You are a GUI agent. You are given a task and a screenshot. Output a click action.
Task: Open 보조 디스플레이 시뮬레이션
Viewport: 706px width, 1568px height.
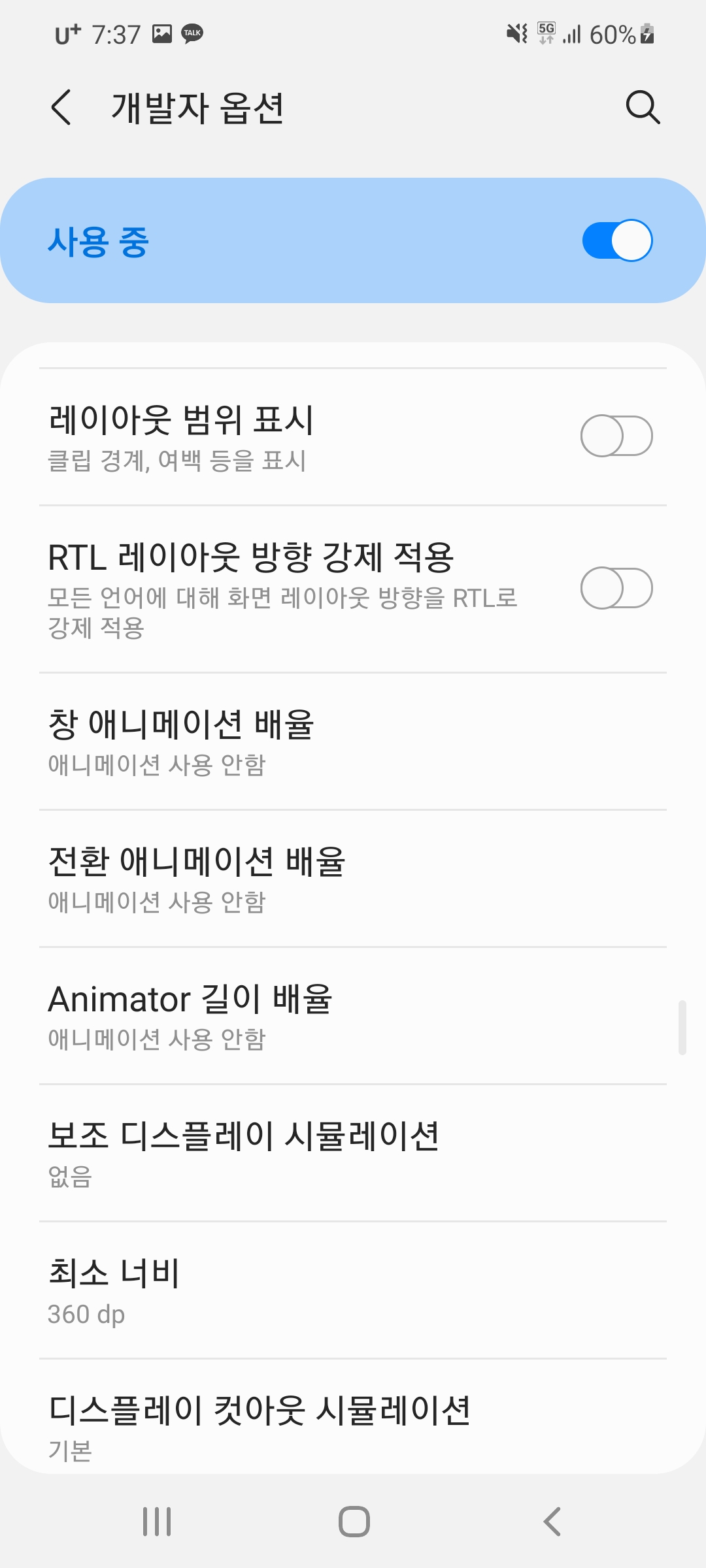pyautogui.click(x=353, y=1153)
